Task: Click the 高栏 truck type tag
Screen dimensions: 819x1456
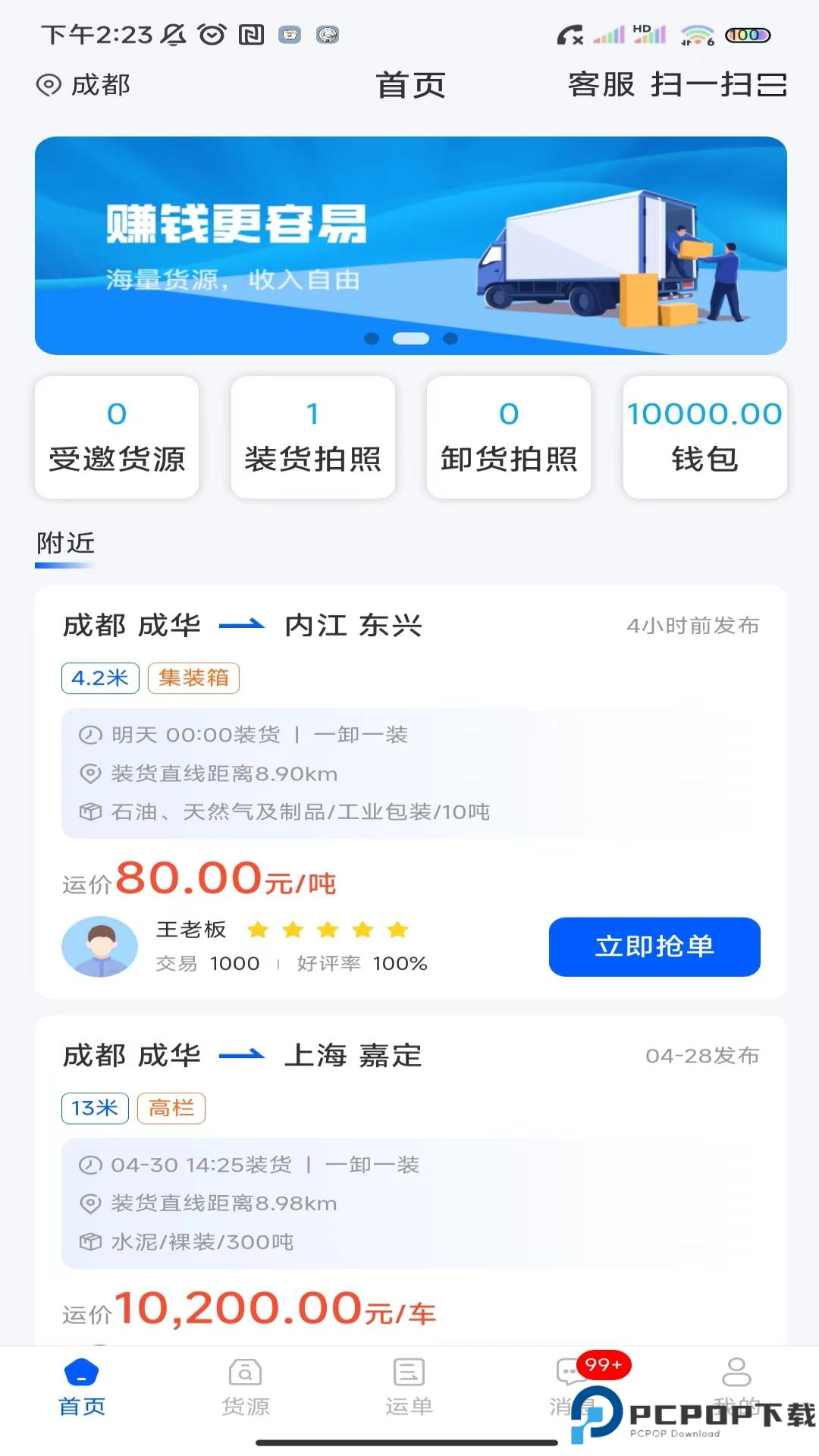Action: tap(171, 1108)
